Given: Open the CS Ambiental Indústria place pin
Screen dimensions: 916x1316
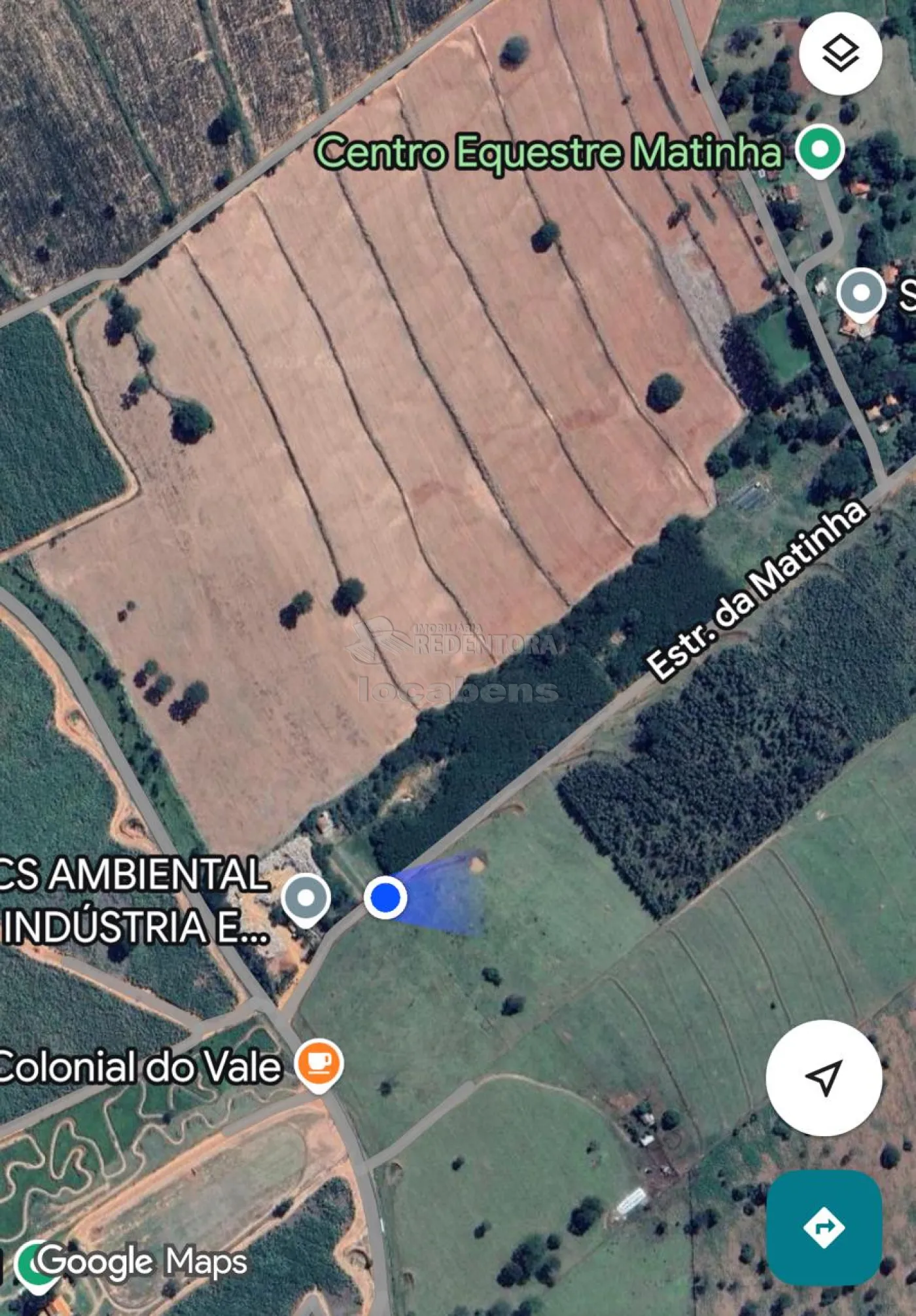Looking at the screenshot, I should [306, 900].
